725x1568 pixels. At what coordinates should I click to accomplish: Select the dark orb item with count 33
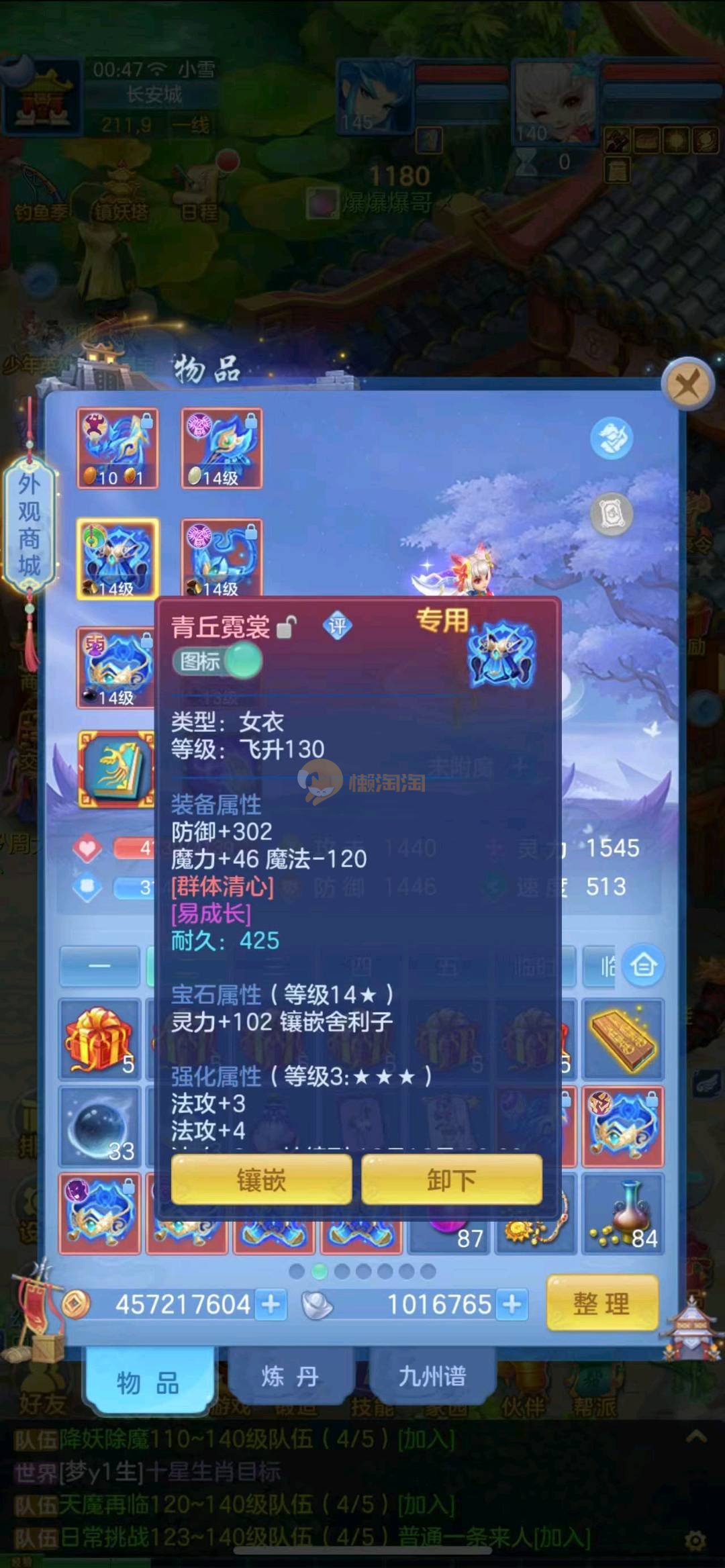tap(99, 1126)
